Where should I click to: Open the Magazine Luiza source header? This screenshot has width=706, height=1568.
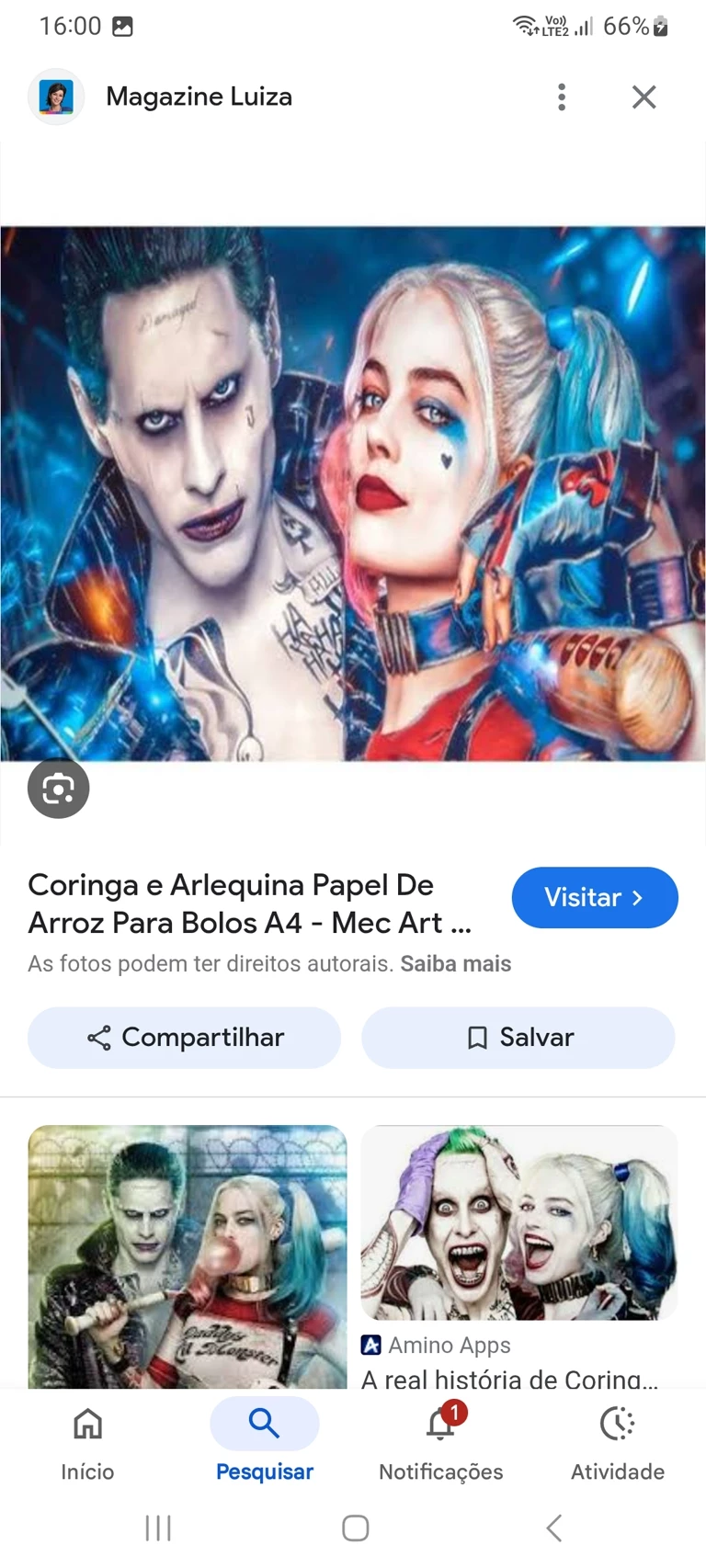click(199, 97)
